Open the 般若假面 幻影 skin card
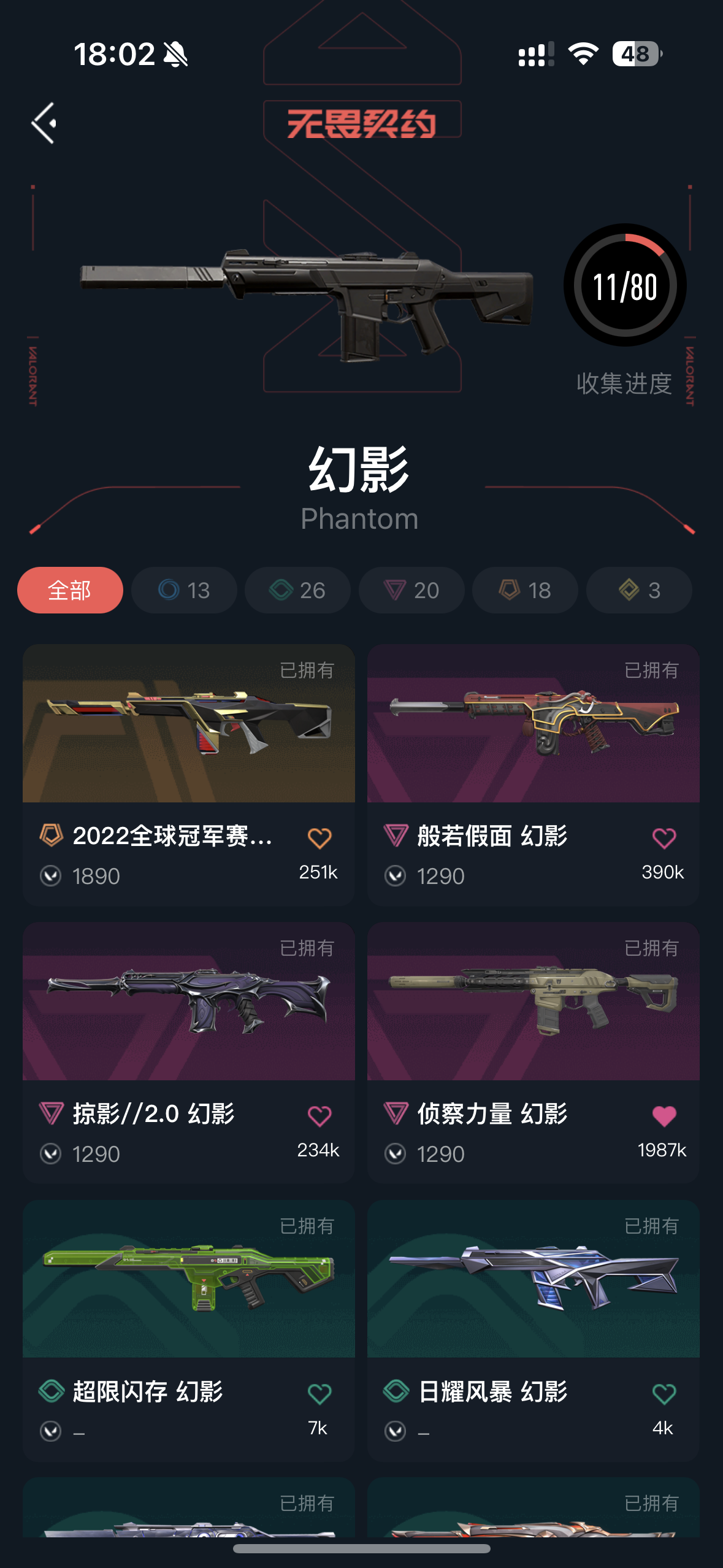 pos(534,775)
